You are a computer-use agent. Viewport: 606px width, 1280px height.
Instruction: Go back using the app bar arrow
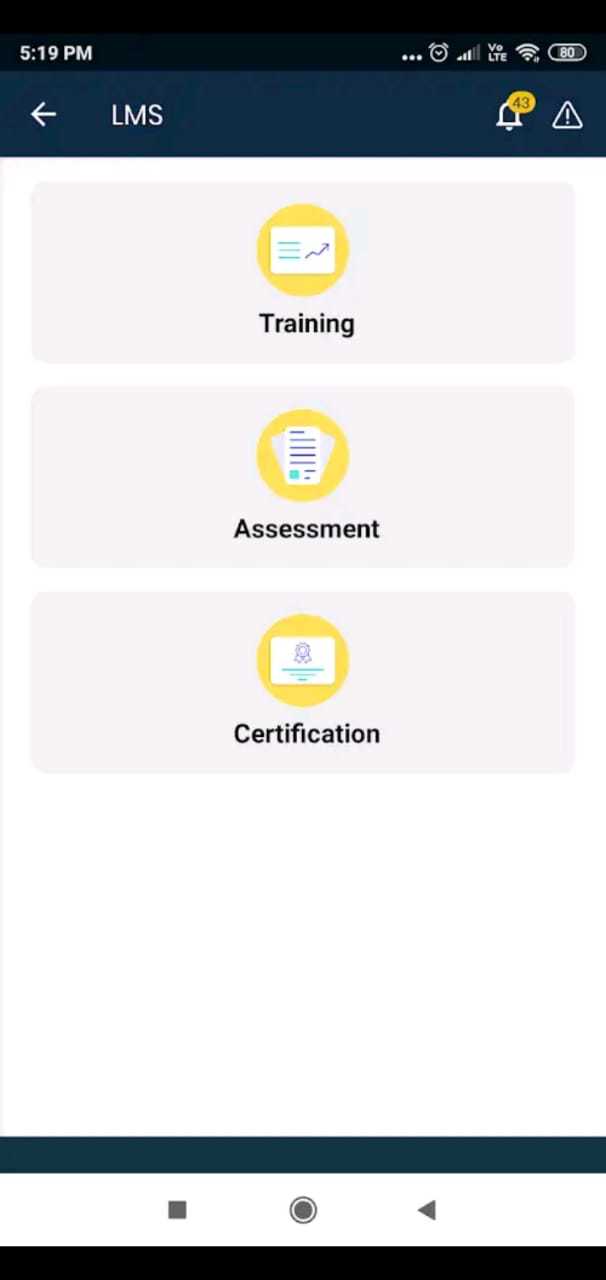(43, 115)
